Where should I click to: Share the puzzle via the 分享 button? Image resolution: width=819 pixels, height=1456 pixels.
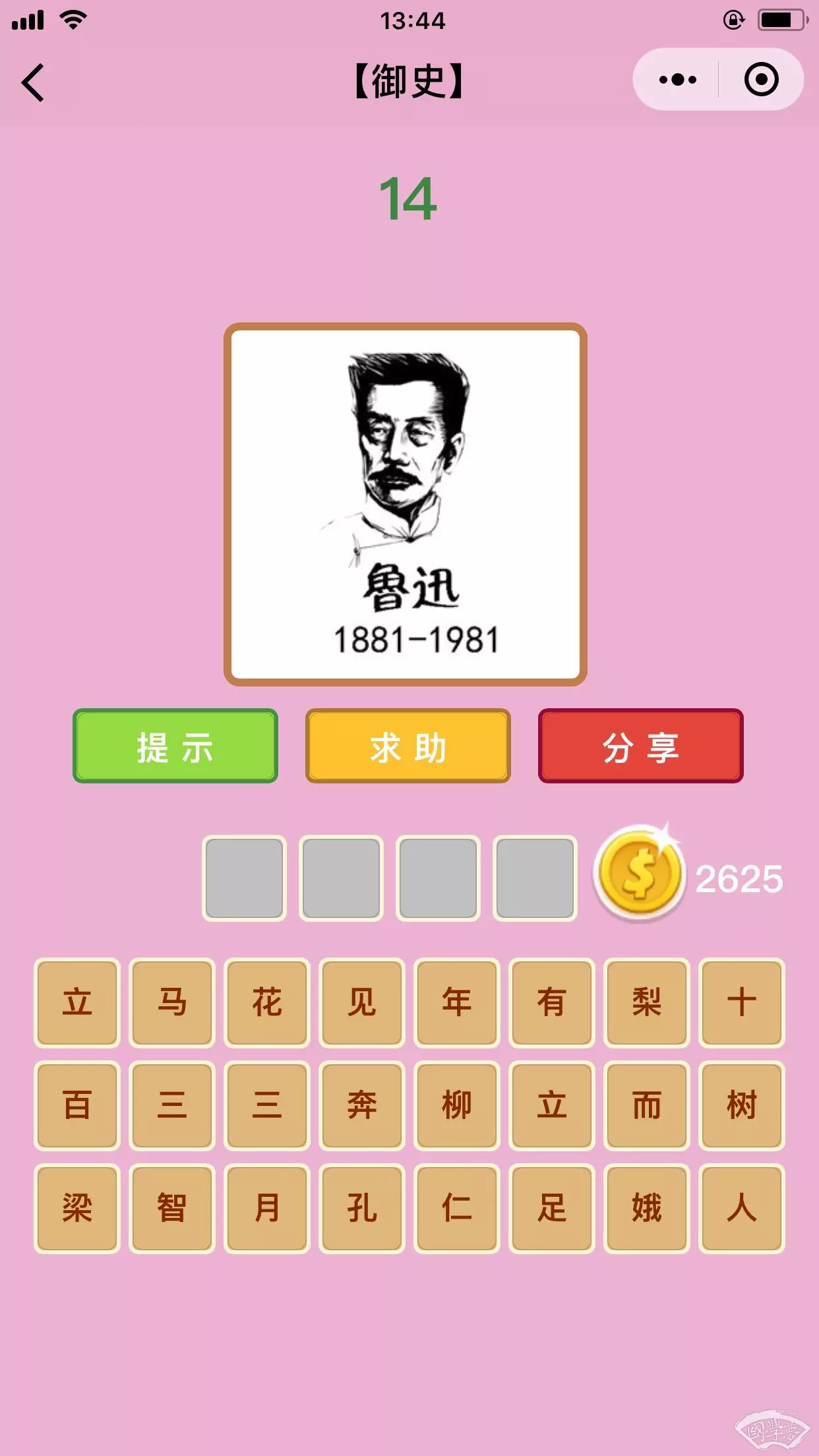coord(640,746)
